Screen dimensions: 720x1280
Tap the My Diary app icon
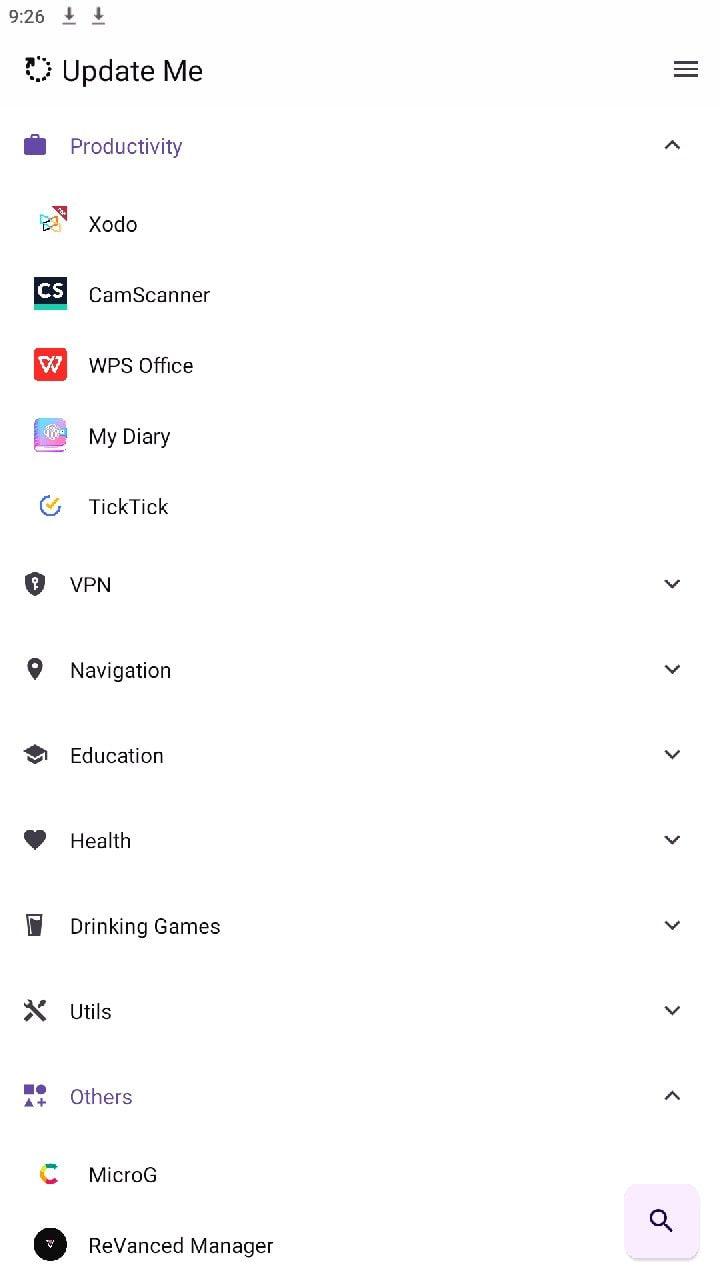click(51, 435)
